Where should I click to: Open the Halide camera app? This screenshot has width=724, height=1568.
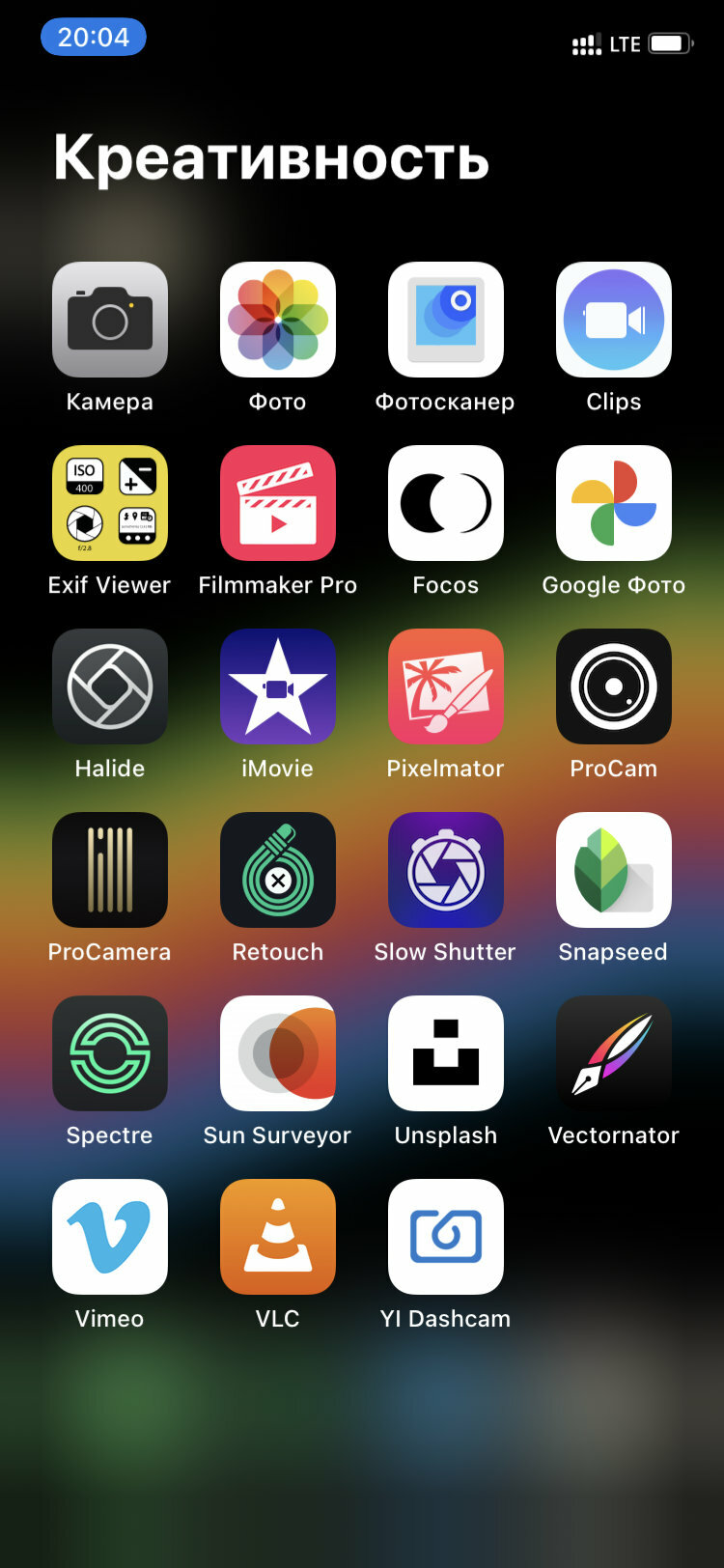110,686
